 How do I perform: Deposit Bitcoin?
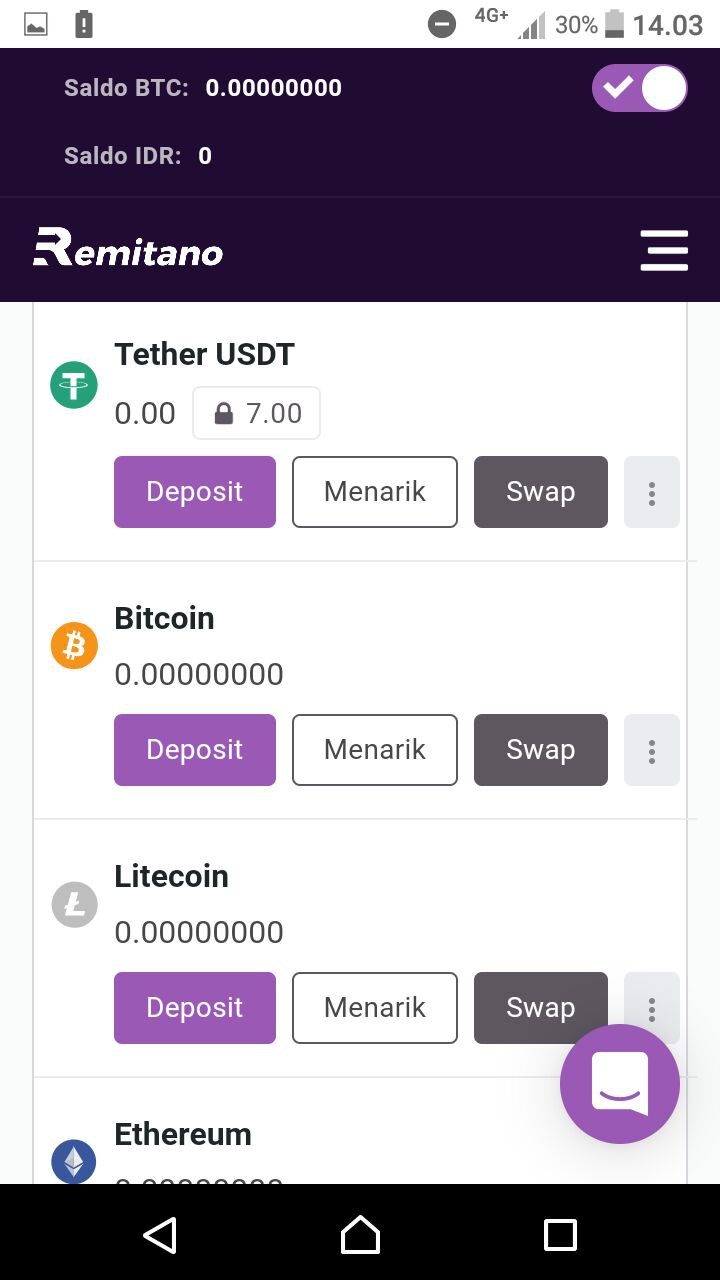[x=195, y=750]
